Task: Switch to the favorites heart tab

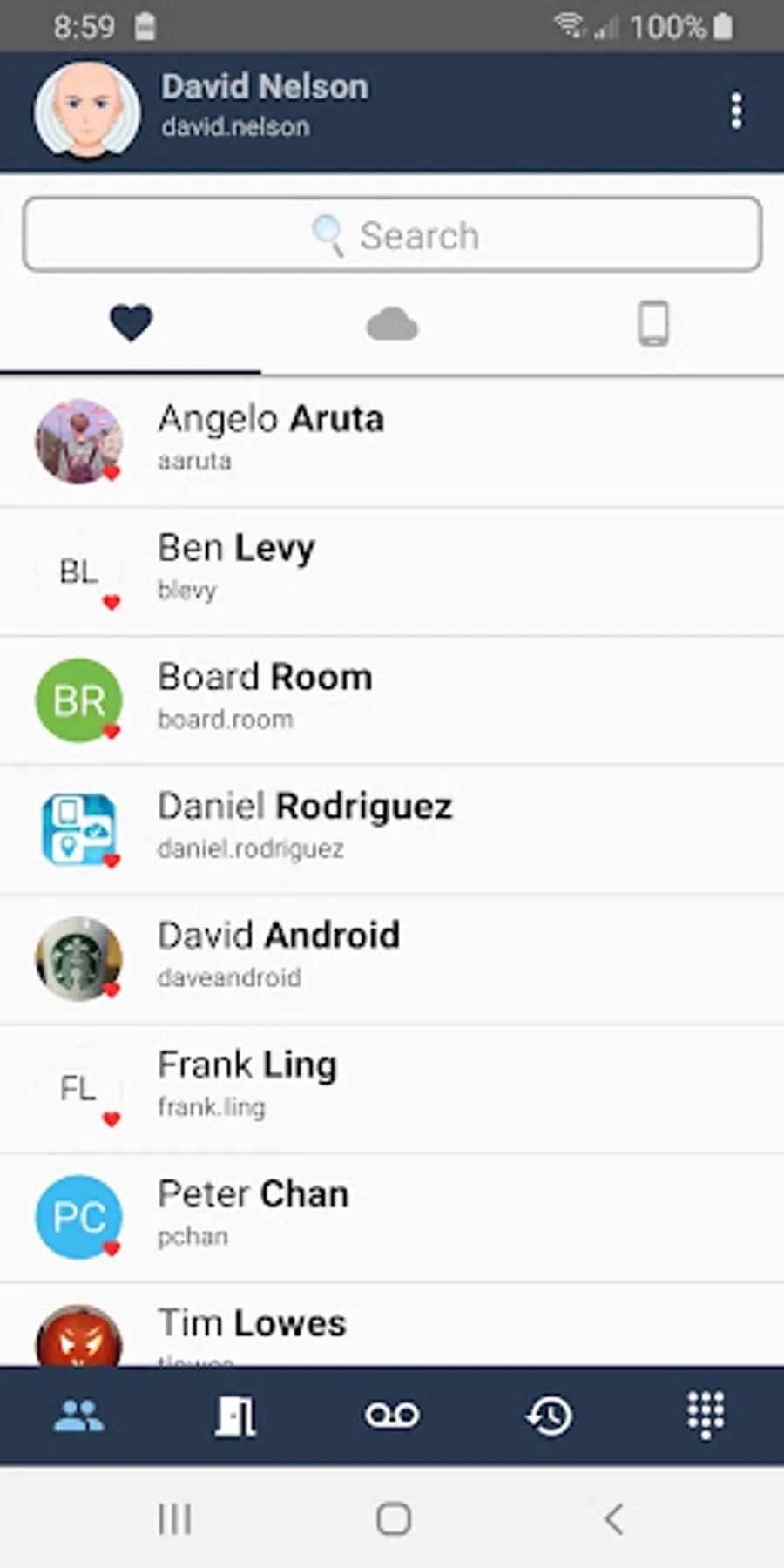Action: pyautogui.click(x=131, y=324)
